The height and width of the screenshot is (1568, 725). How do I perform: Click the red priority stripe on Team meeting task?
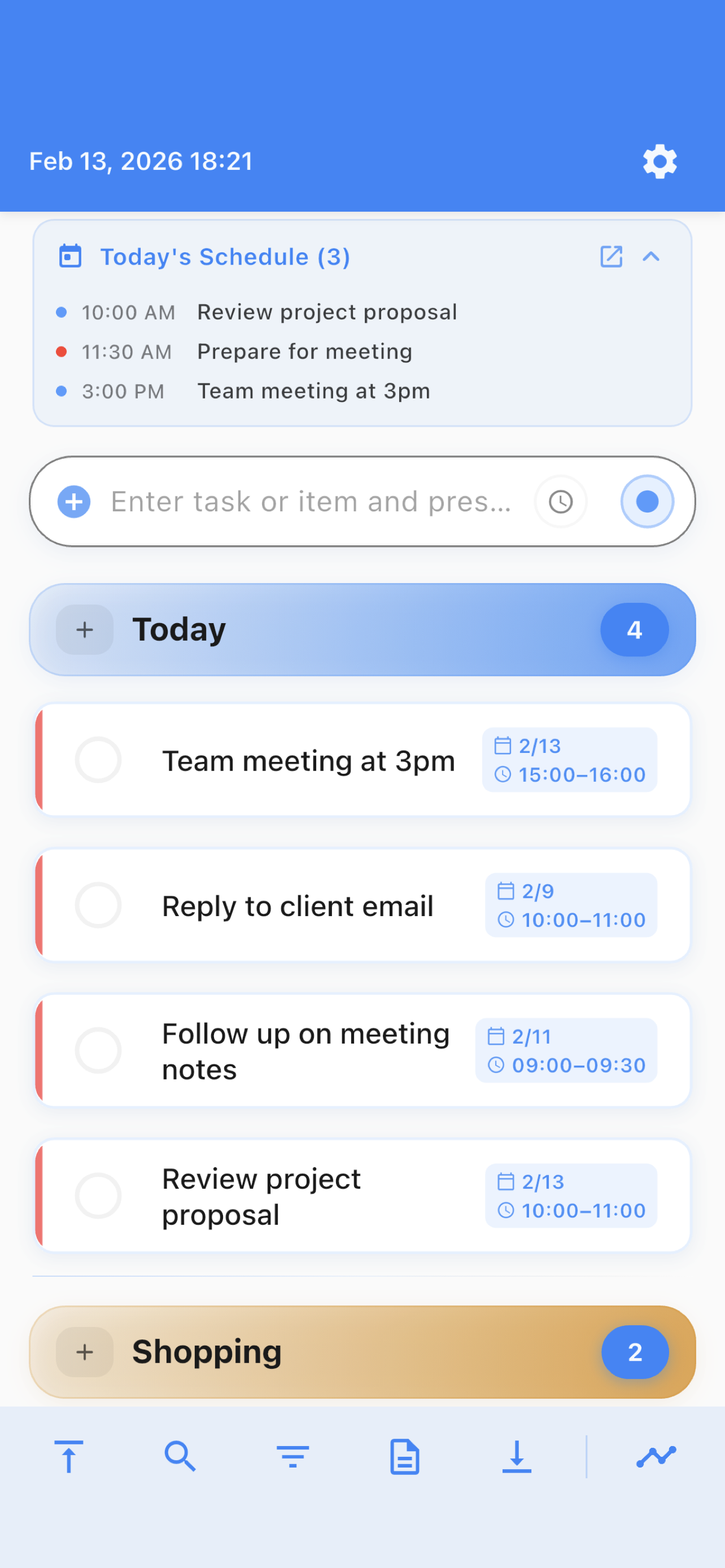point(41,760)
